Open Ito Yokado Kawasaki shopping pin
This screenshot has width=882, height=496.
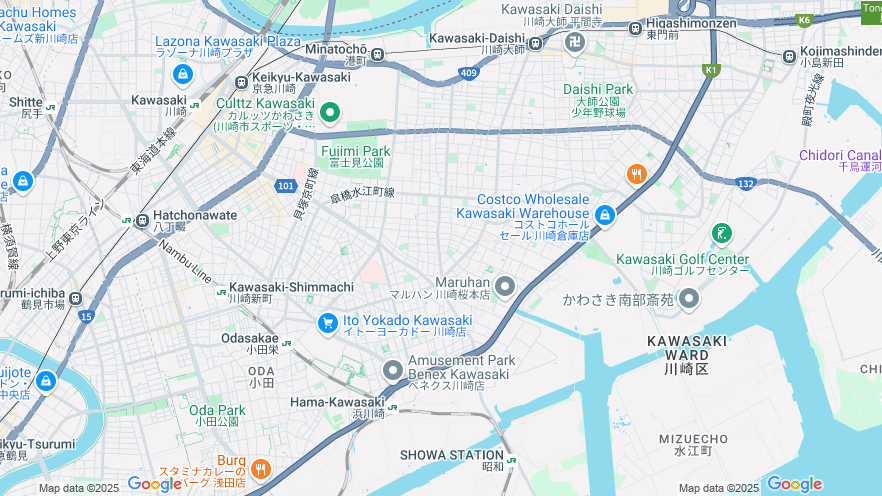[x=327, y=322]
